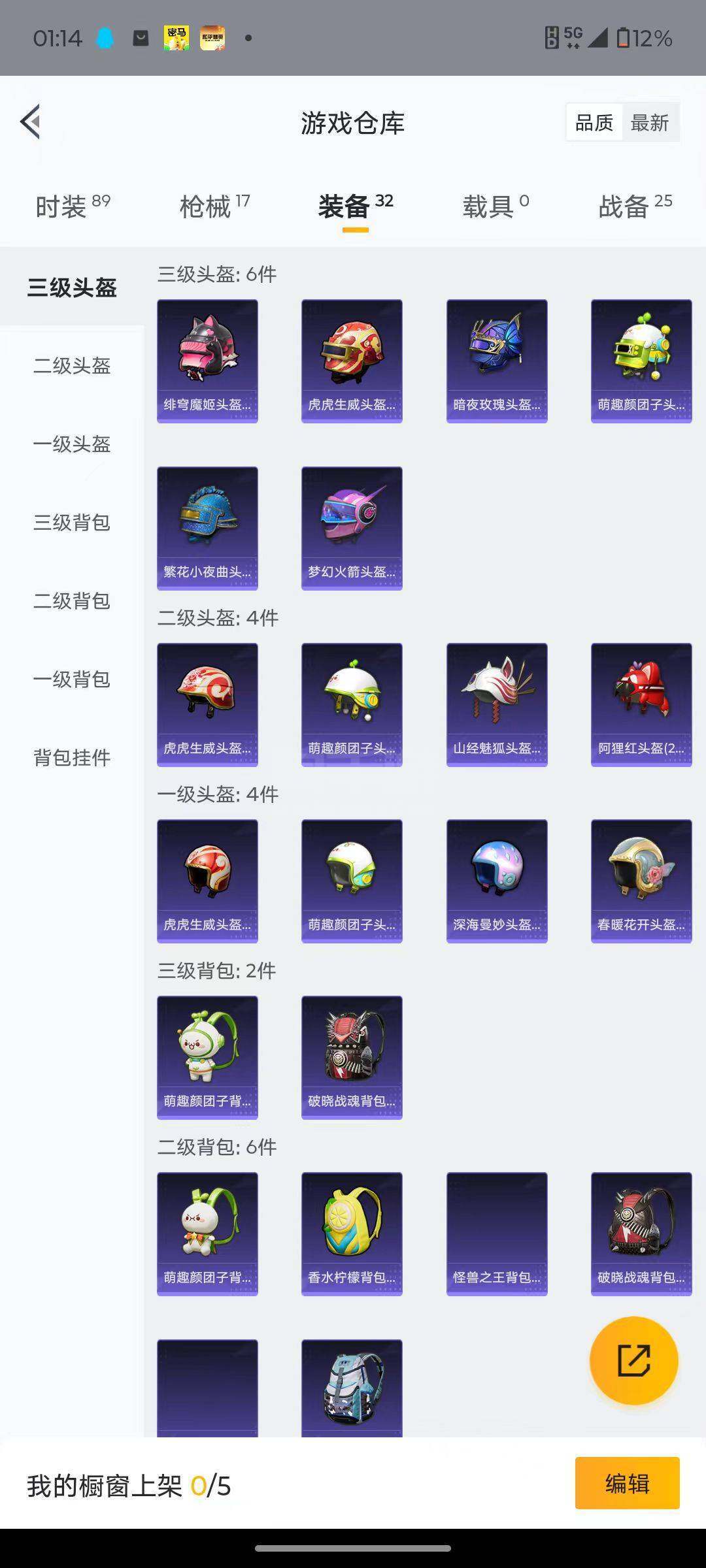Jump to 背包挂件 category
Screen dimensions: 706x1568
pyautogui.click(x=72, y=758)
